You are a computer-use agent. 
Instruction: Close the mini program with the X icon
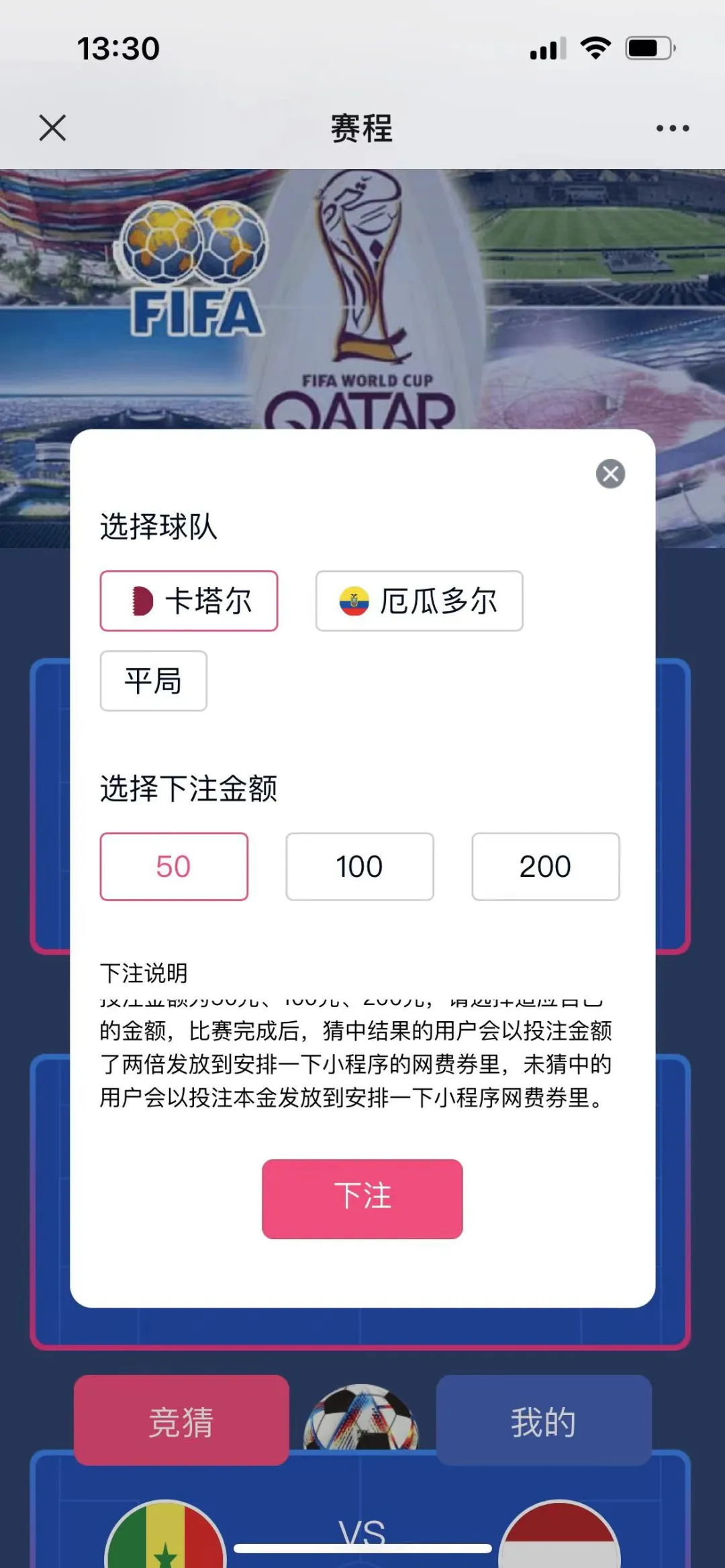[x=52, y=127]
